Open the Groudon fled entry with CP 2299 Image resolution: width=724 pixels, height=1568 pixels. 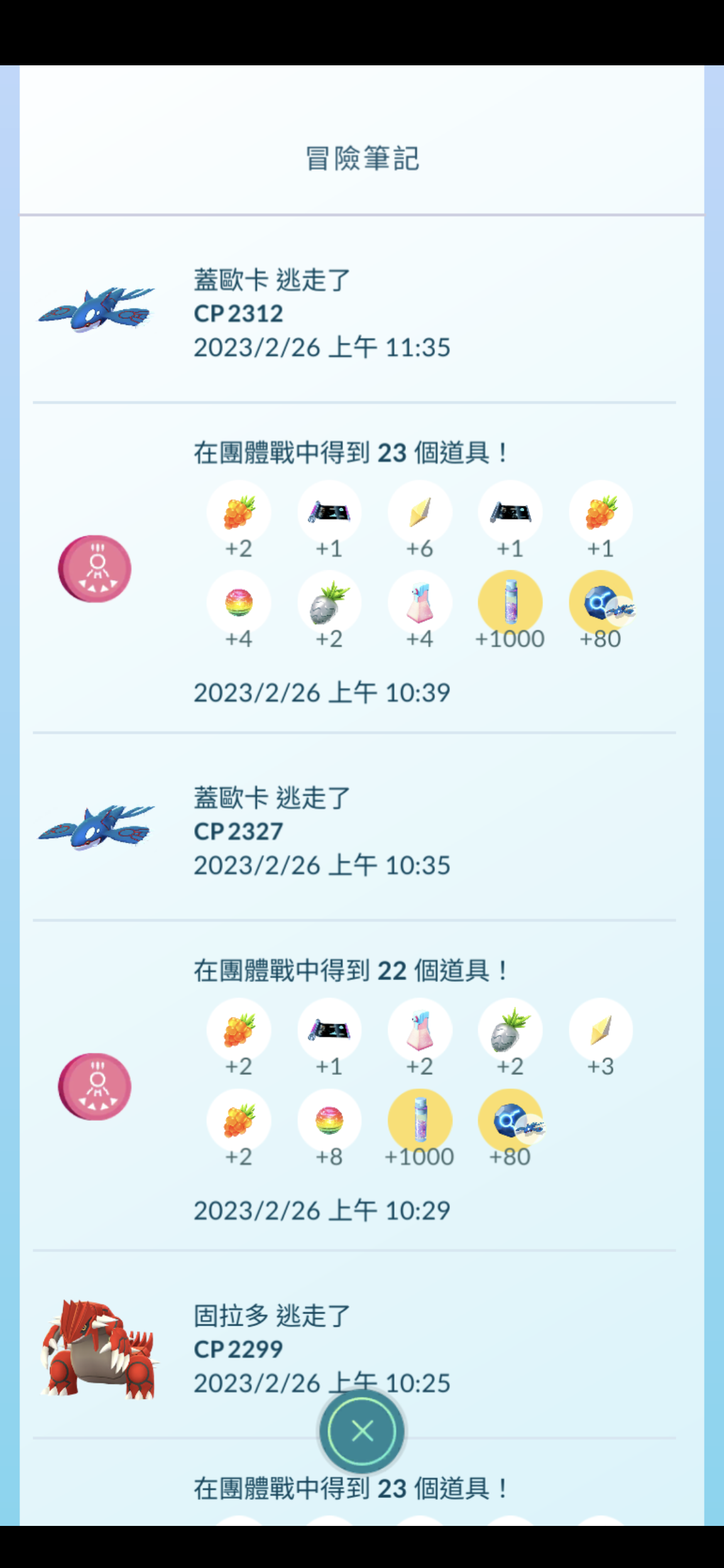click(x=322, y=1348)
